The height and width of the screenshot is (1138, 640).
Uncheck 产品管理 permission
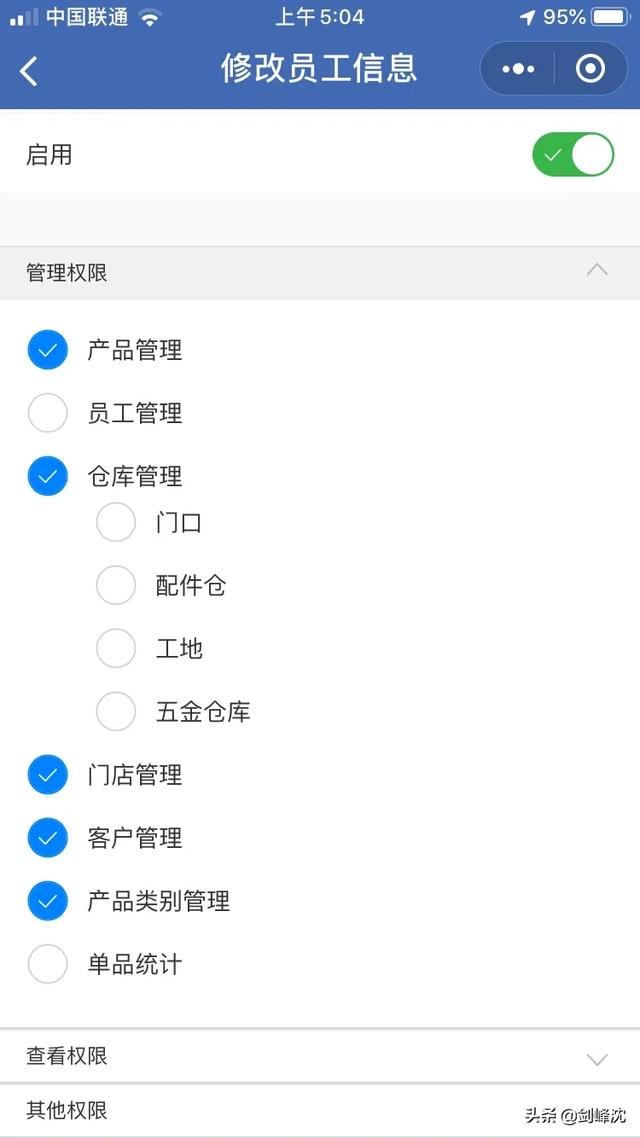pos(47,350)
